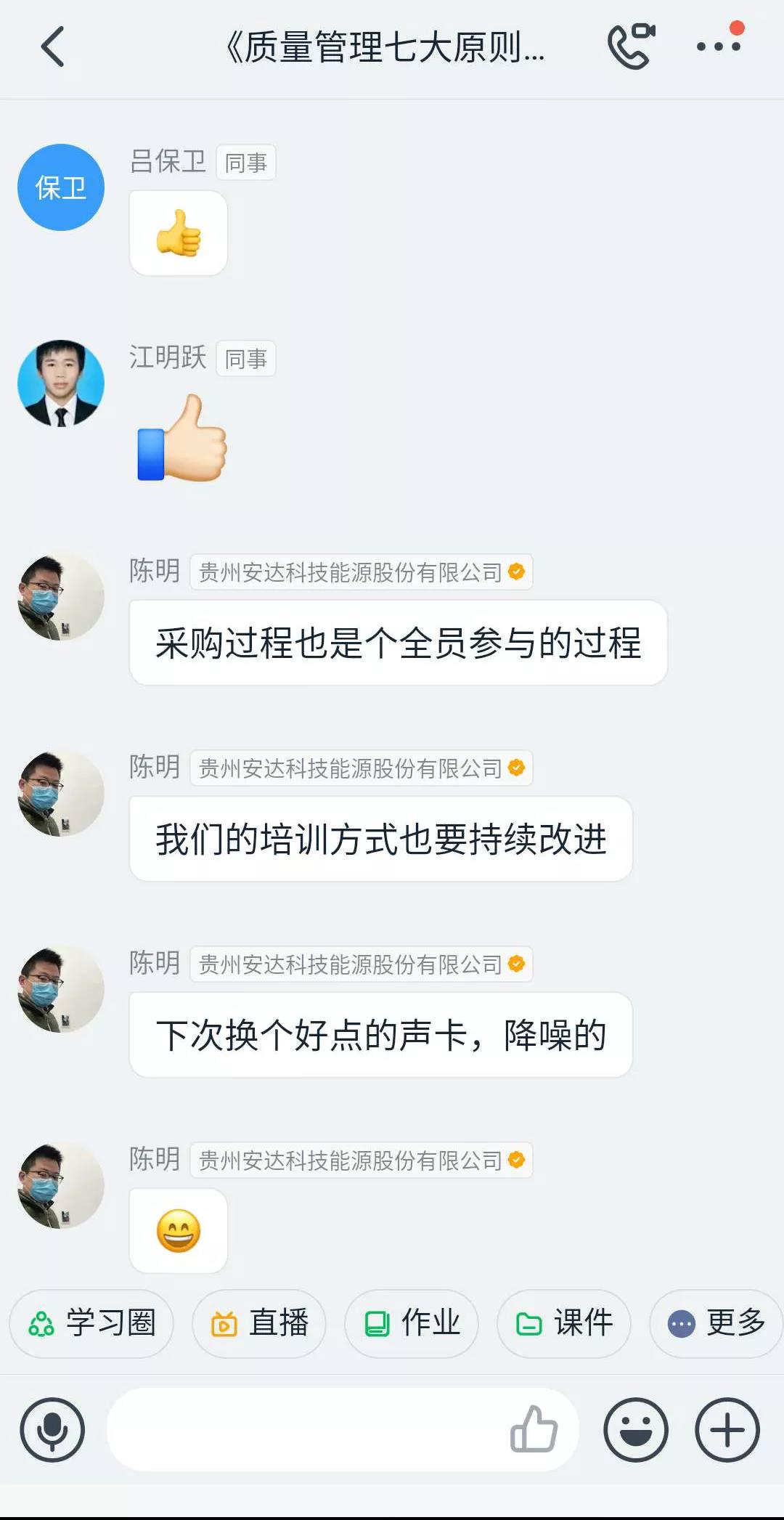Send a quick thumbs-up

[534, 1428]
